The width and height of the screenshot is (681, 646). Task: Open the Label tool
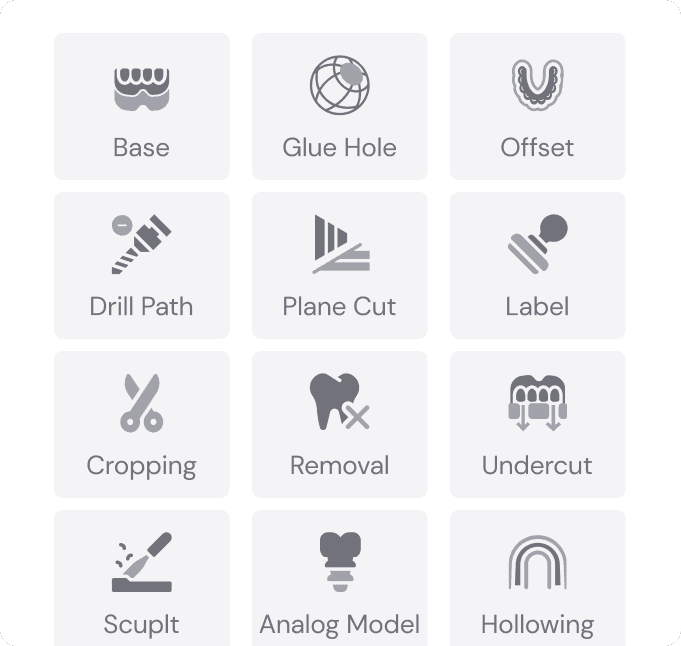click(x=538, y=265)
